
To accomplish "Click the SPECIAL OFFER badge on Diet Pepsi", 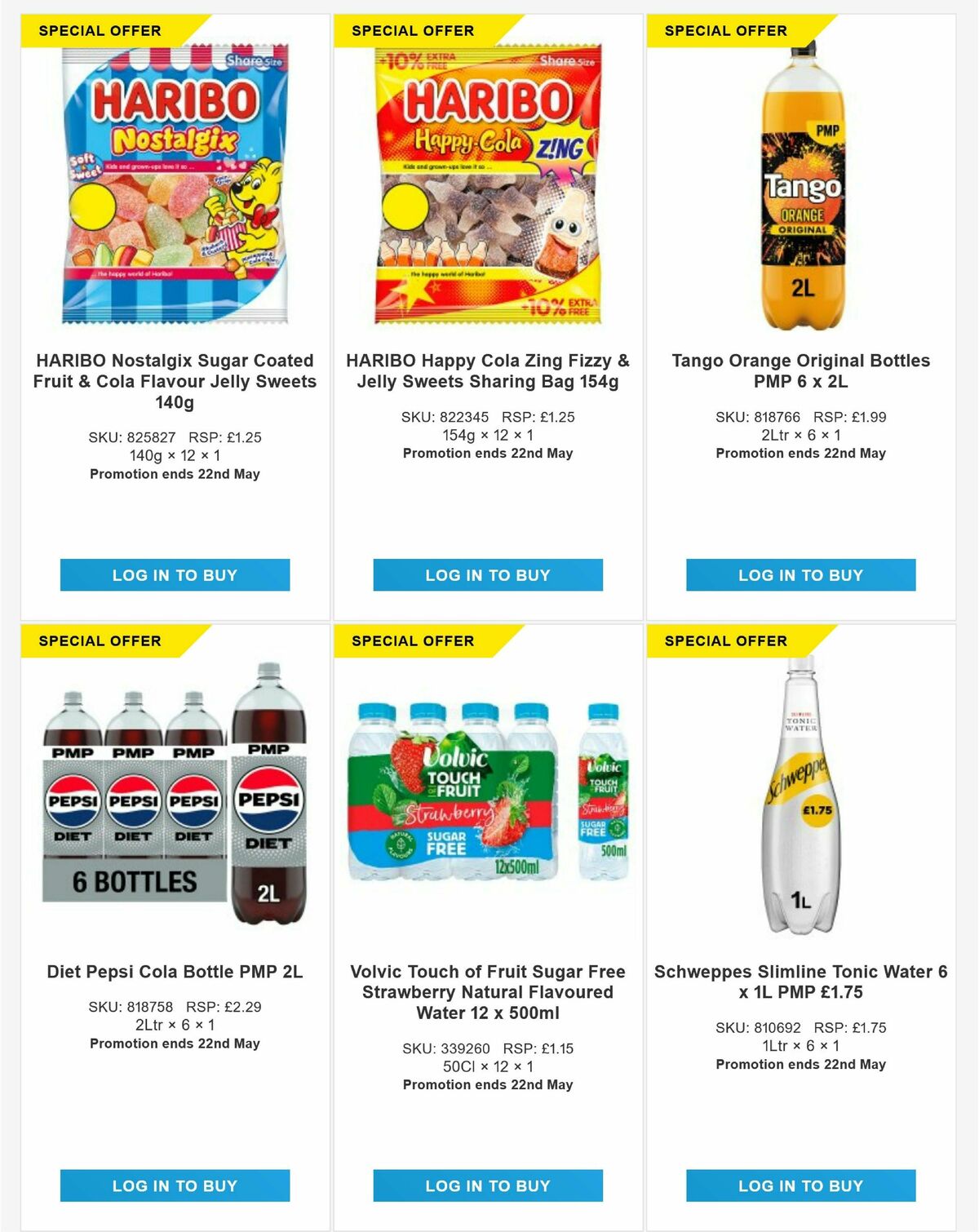I will click(100, 640).
